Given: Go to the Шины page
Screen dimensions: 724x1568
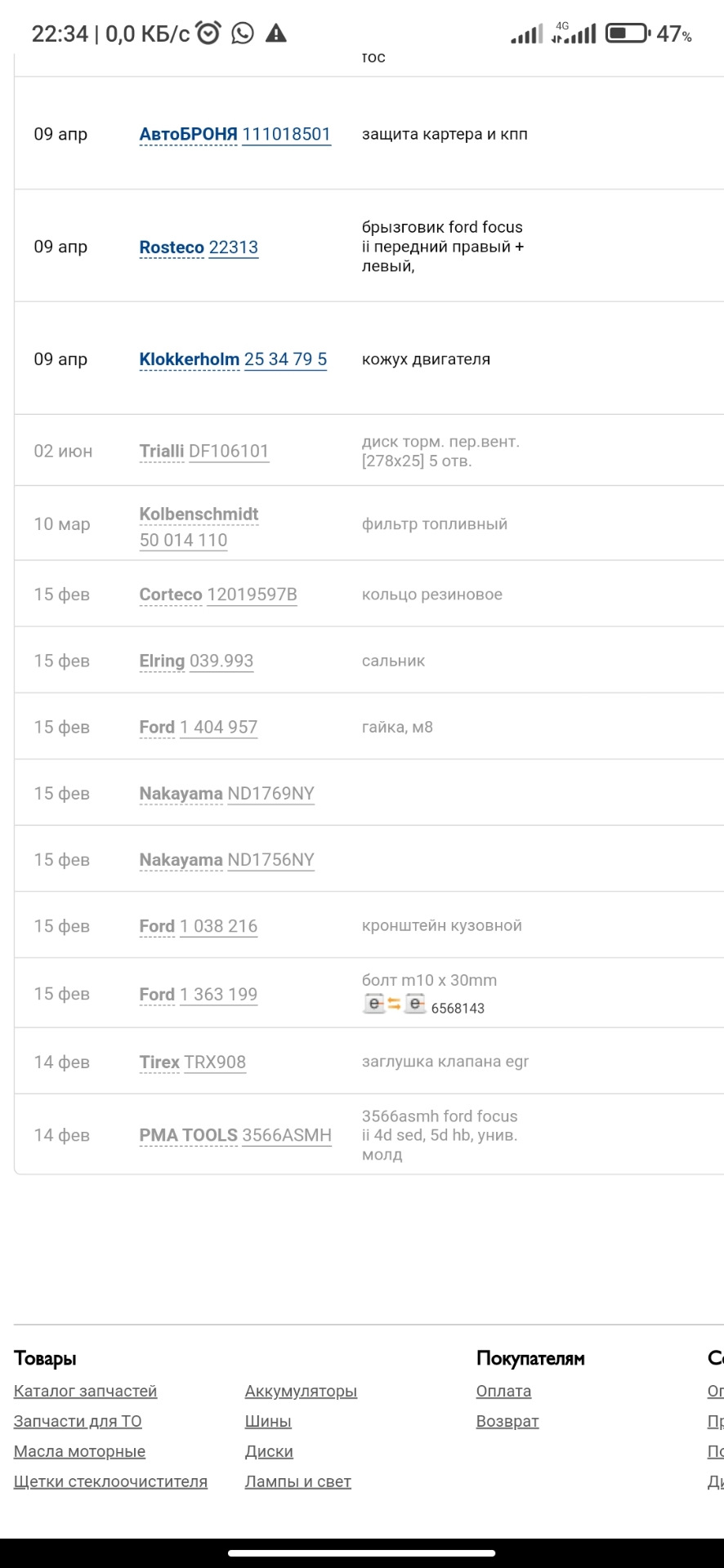Looking at the screenshot, I should pos(268,1421).
